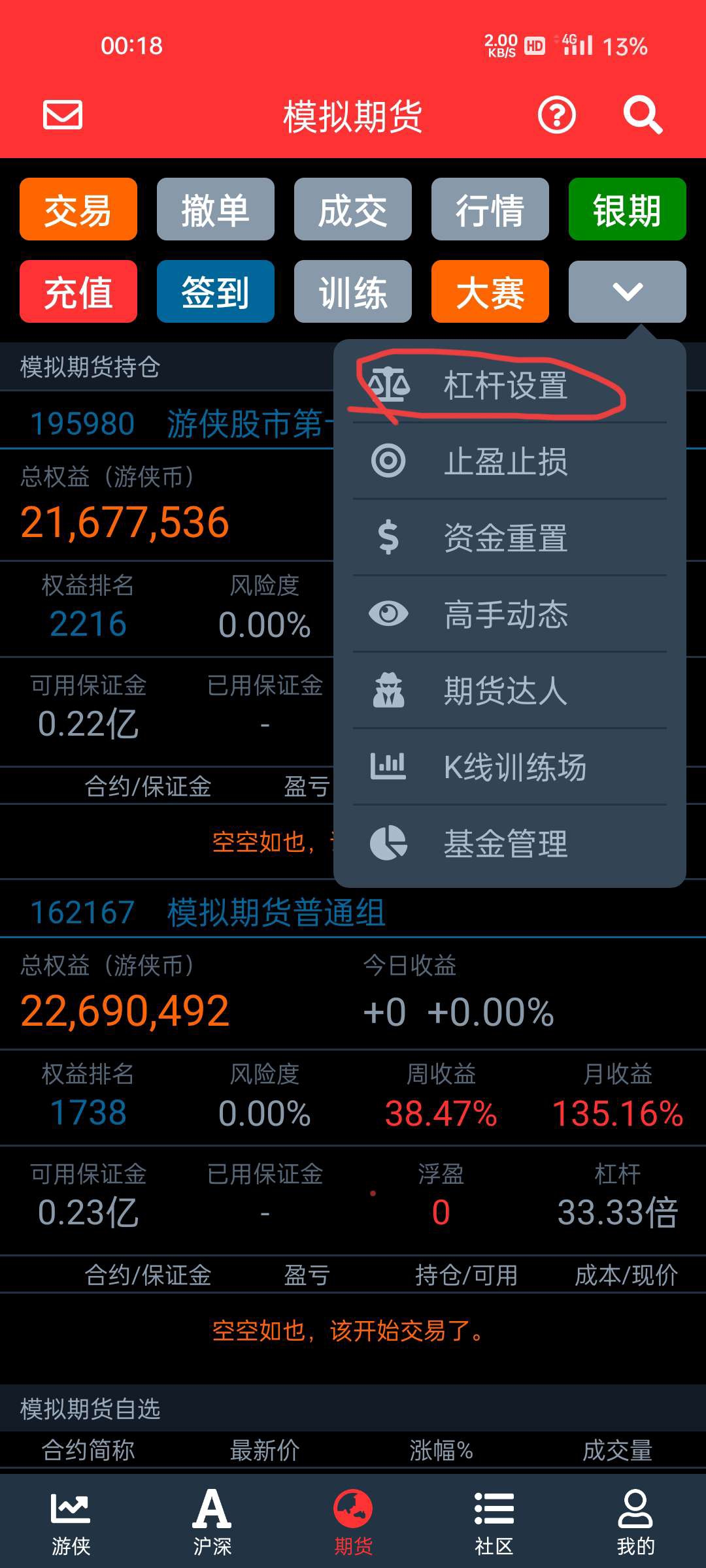Tap 签到 to check in

pos(216,291)
